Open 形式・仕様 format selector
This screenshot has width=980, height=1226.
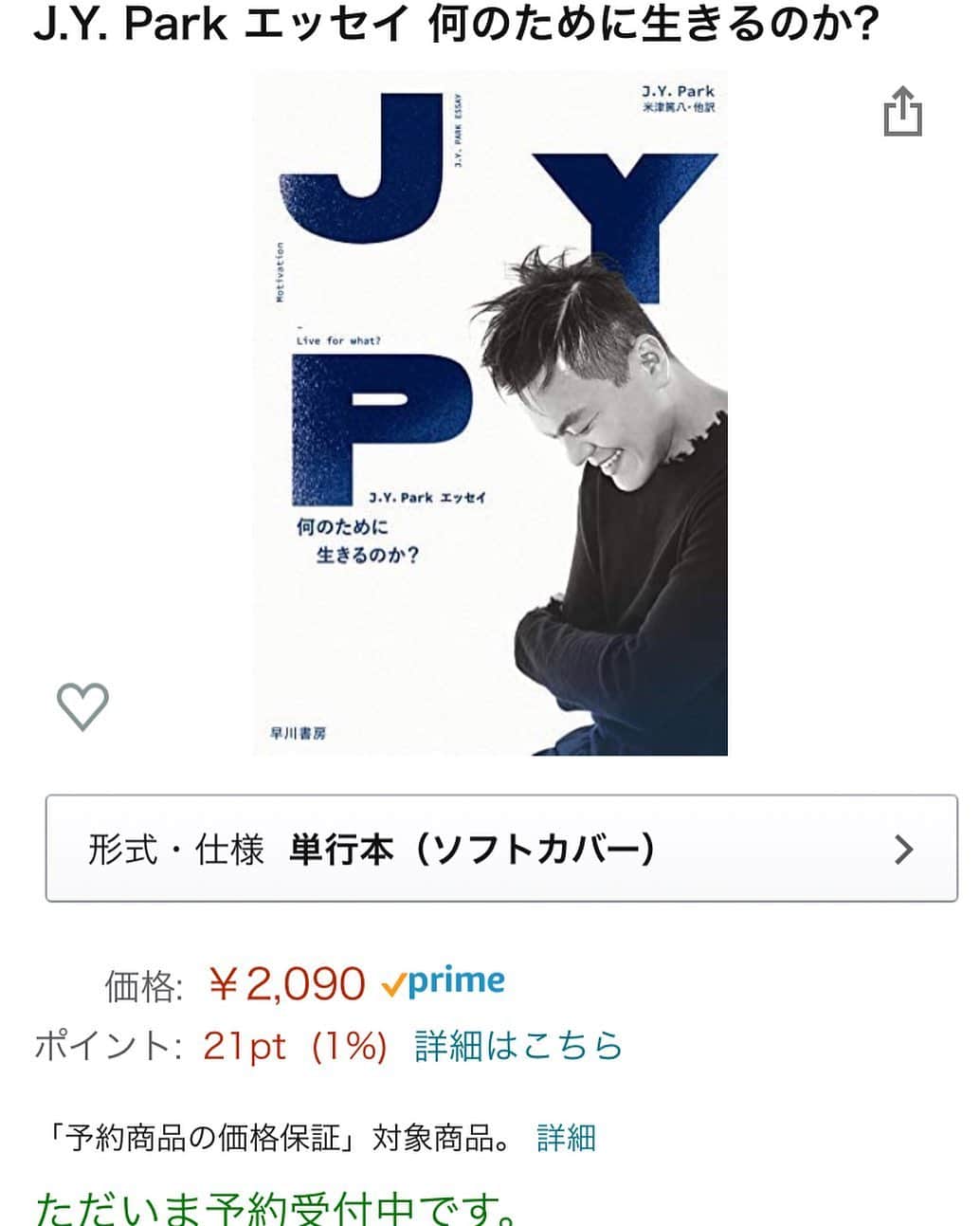click(x=500, y=849)
